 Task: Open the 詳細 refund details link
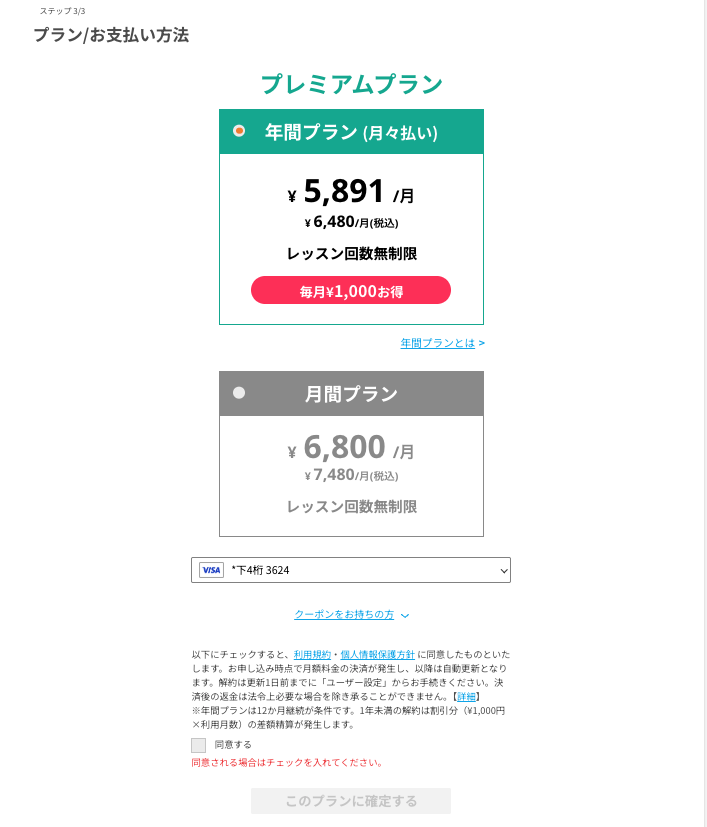(466, 696)
